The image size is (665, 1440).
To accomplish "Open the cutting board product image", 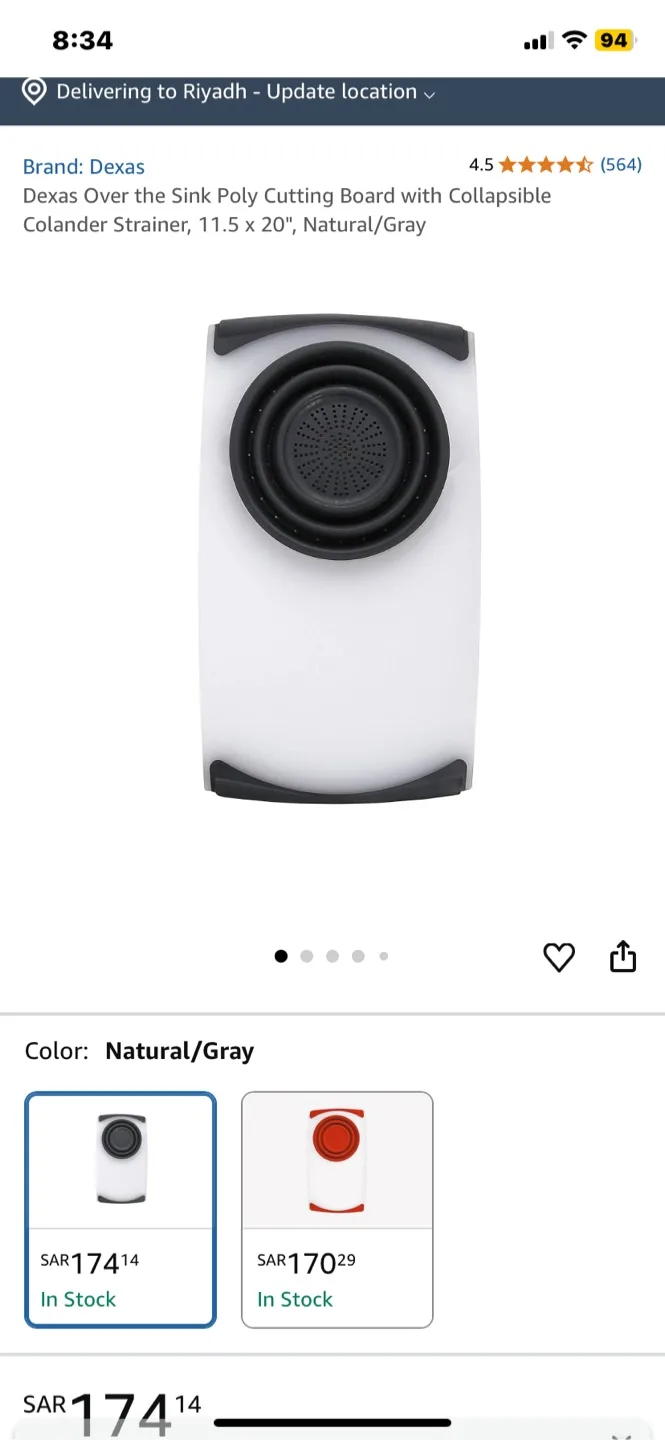I will pyautogui.click(x=338, y=560).
